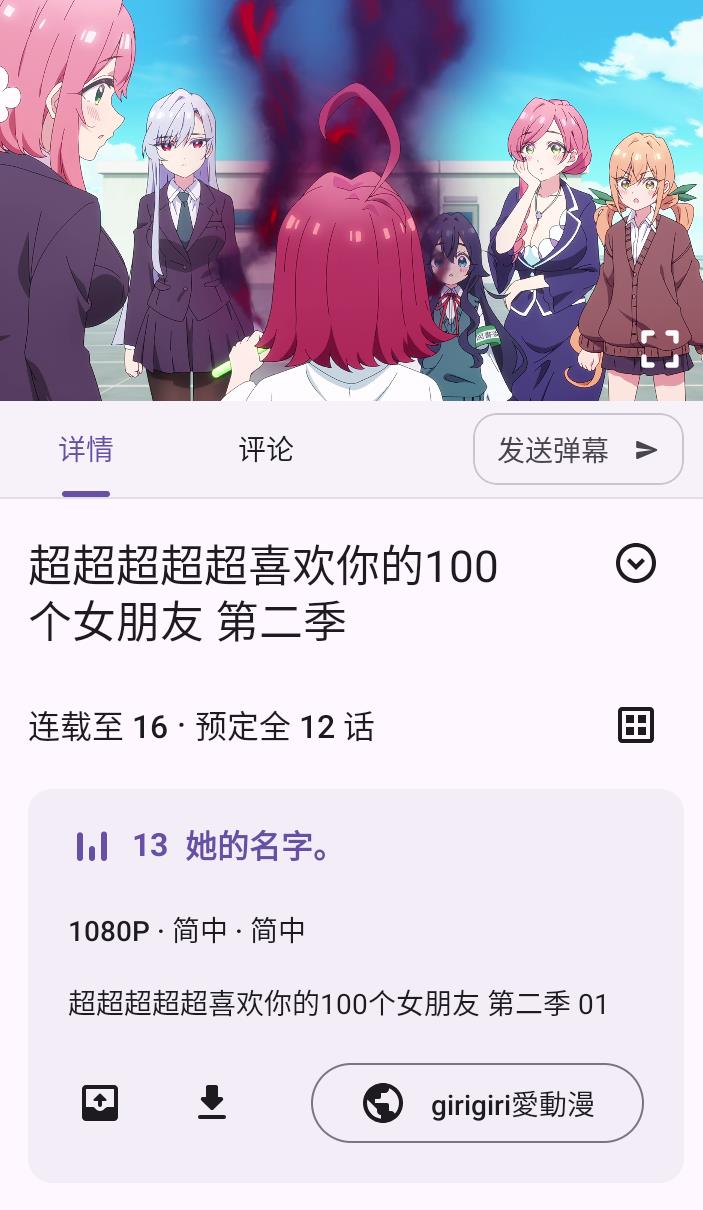This screenshot has height=1210, width=703.
Task: Download the current episode
Action: click(212, 1102)
